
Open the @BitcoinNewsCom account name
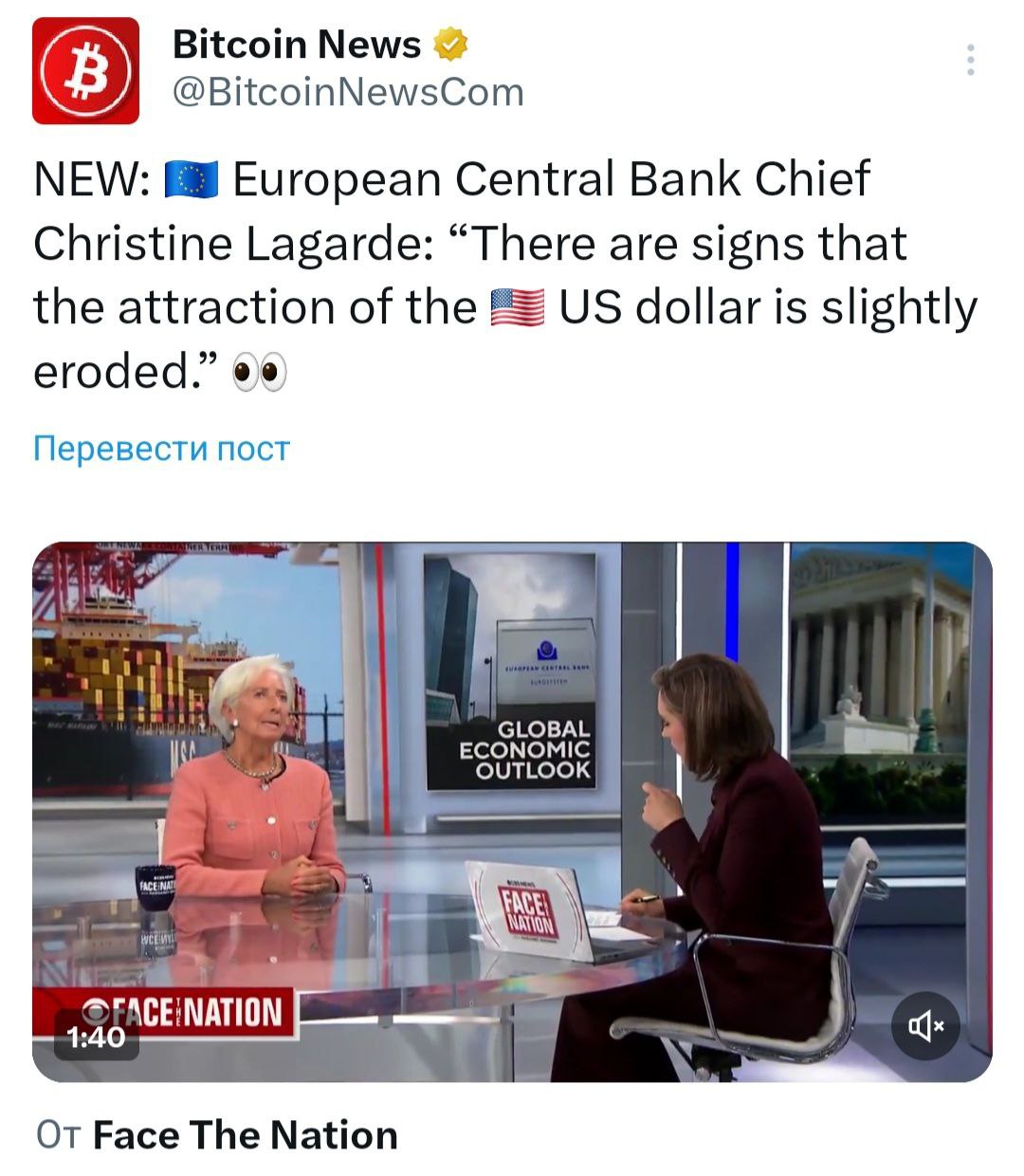coord(347,92)
